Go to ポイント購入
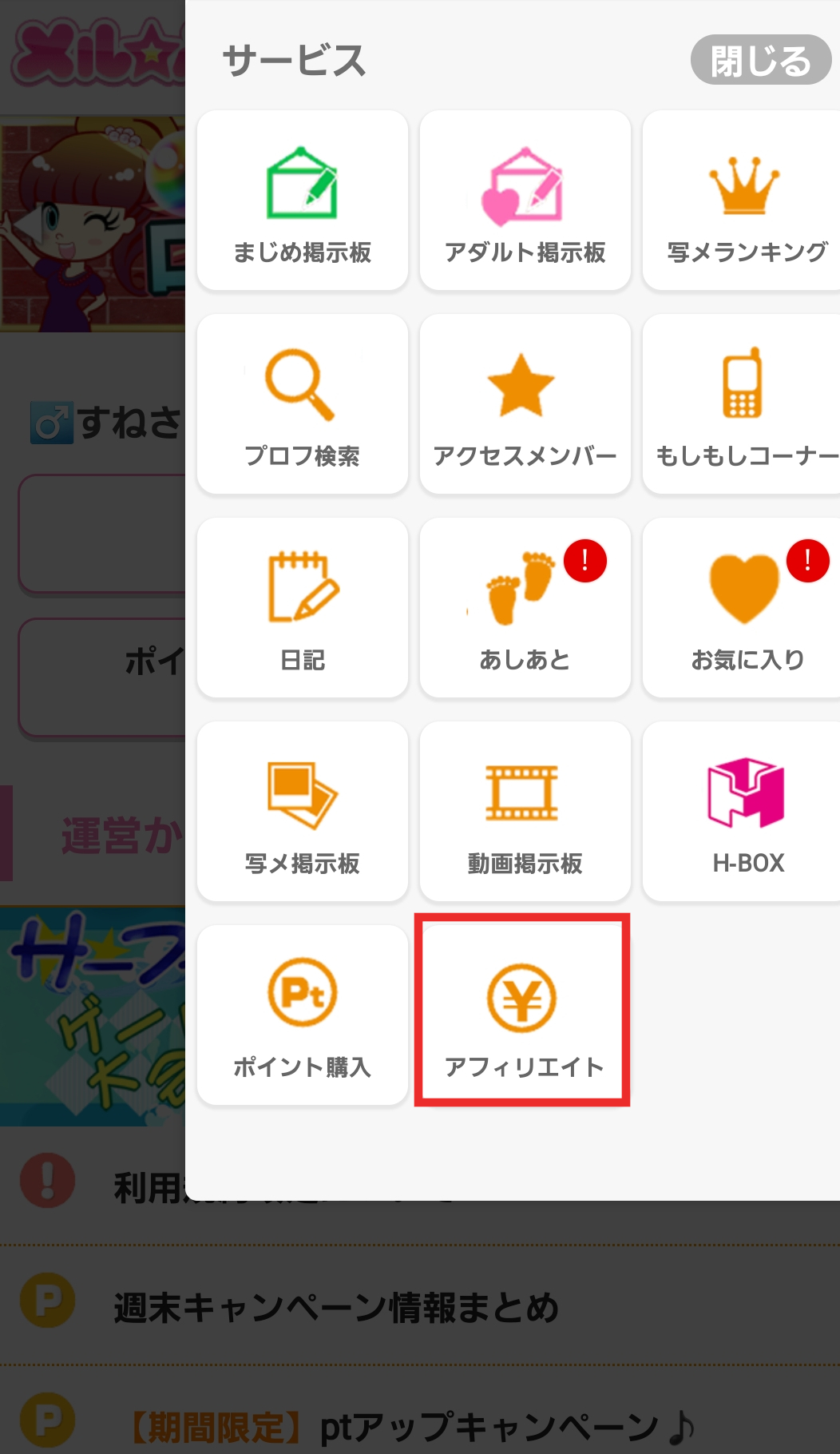The image size is (840, 1454). (303, 1015)
